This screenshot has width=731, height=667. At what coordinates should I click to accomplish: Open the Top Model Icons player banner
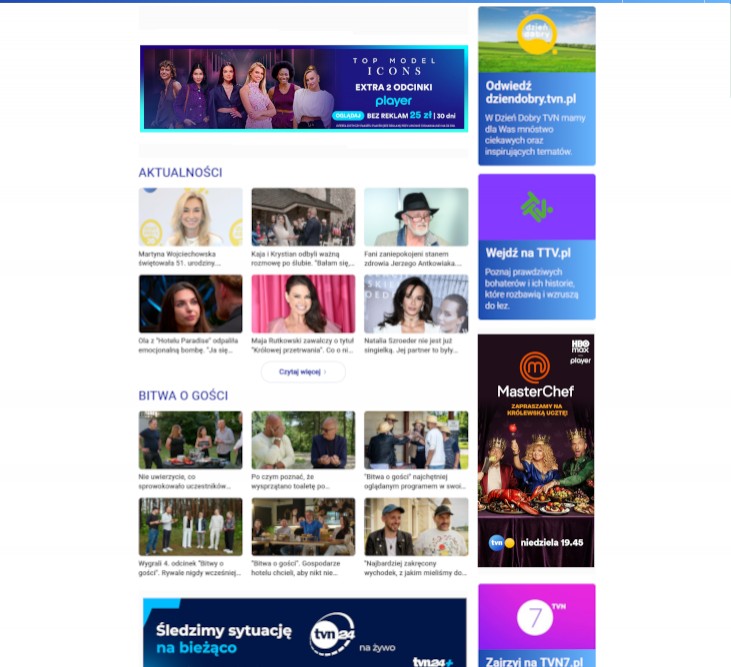303,88
